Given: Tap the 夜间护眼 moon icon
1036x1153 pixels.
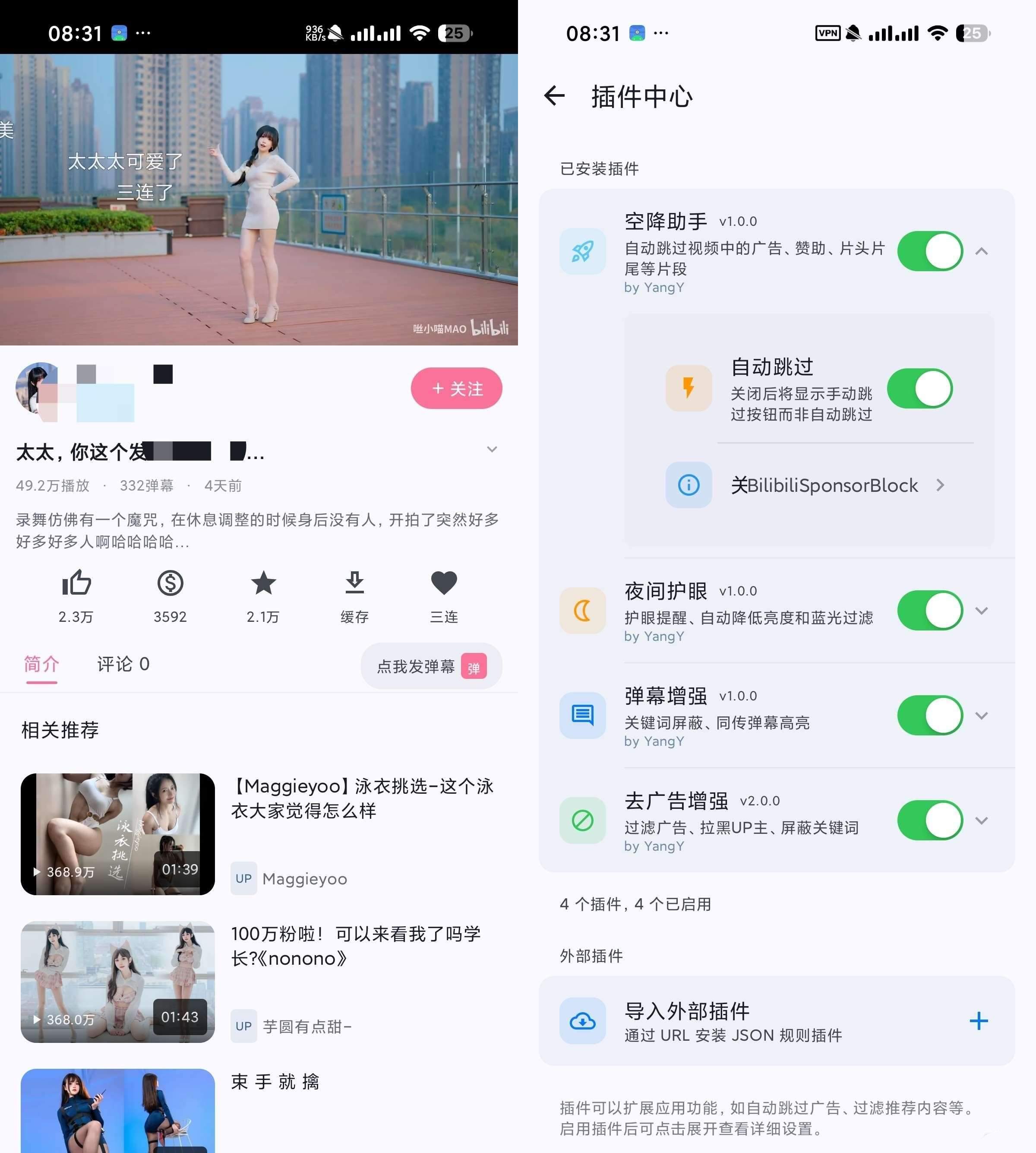Looking at the screenshot, I should (582, 610).
